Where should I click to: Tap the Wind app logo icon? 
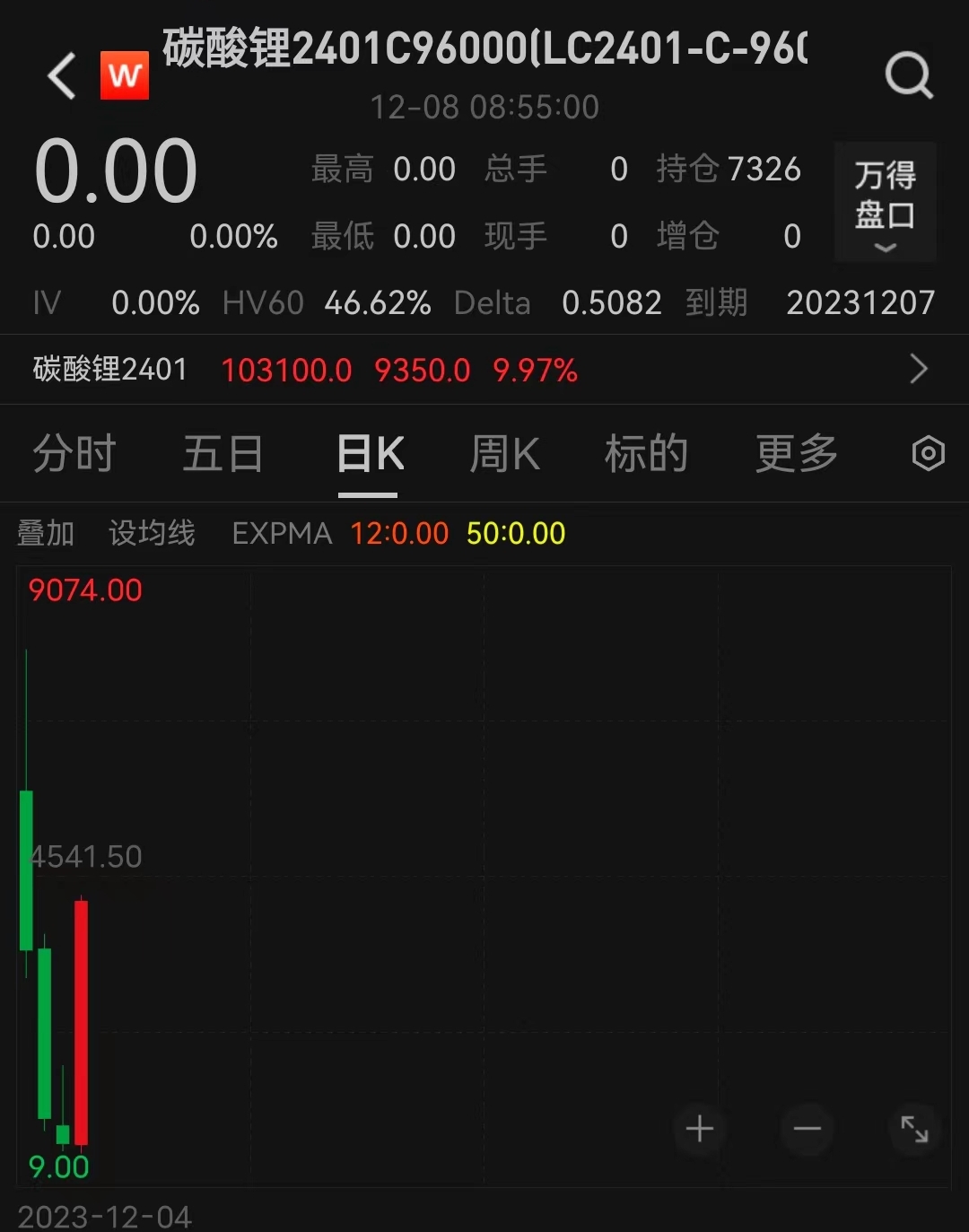pos(125,75)
